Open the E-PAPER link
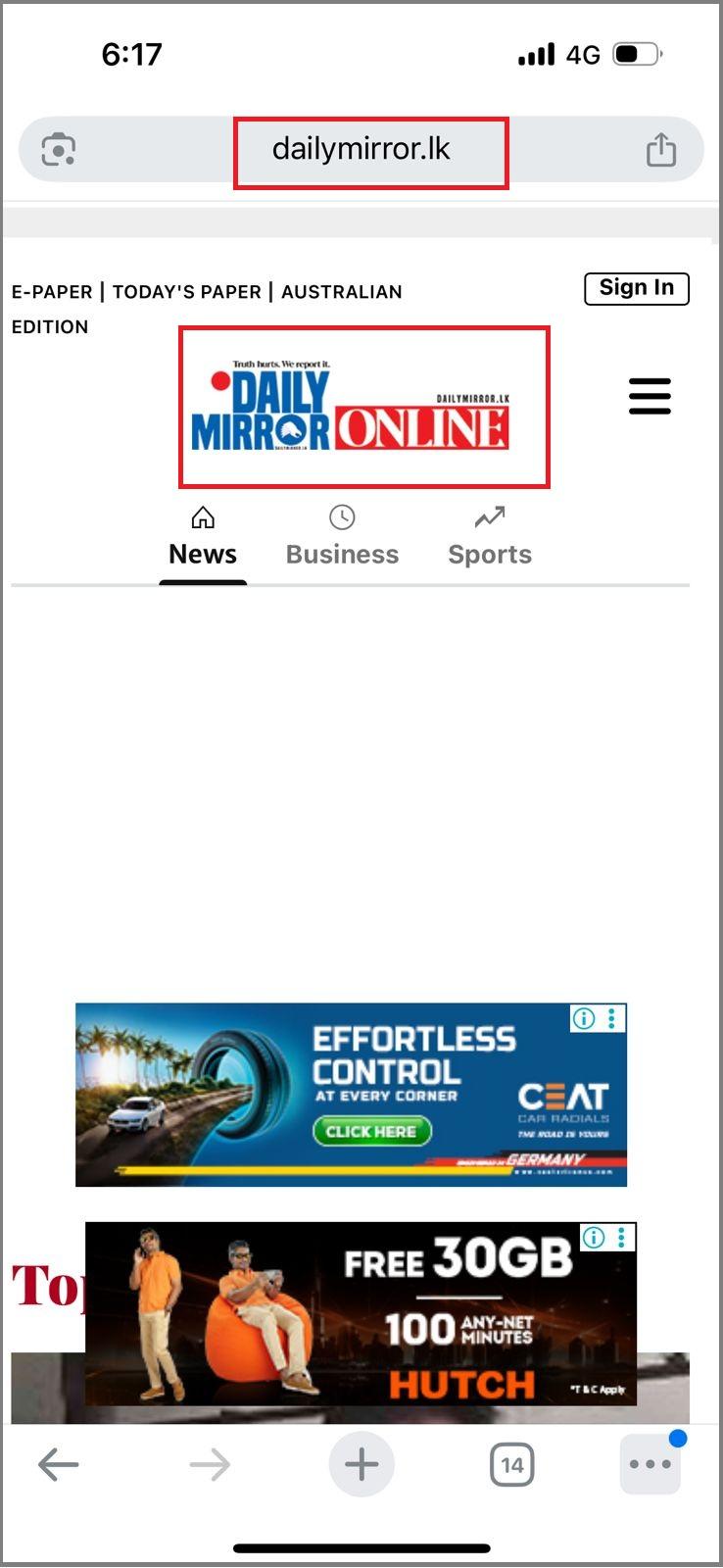 (x=52, y=292)
